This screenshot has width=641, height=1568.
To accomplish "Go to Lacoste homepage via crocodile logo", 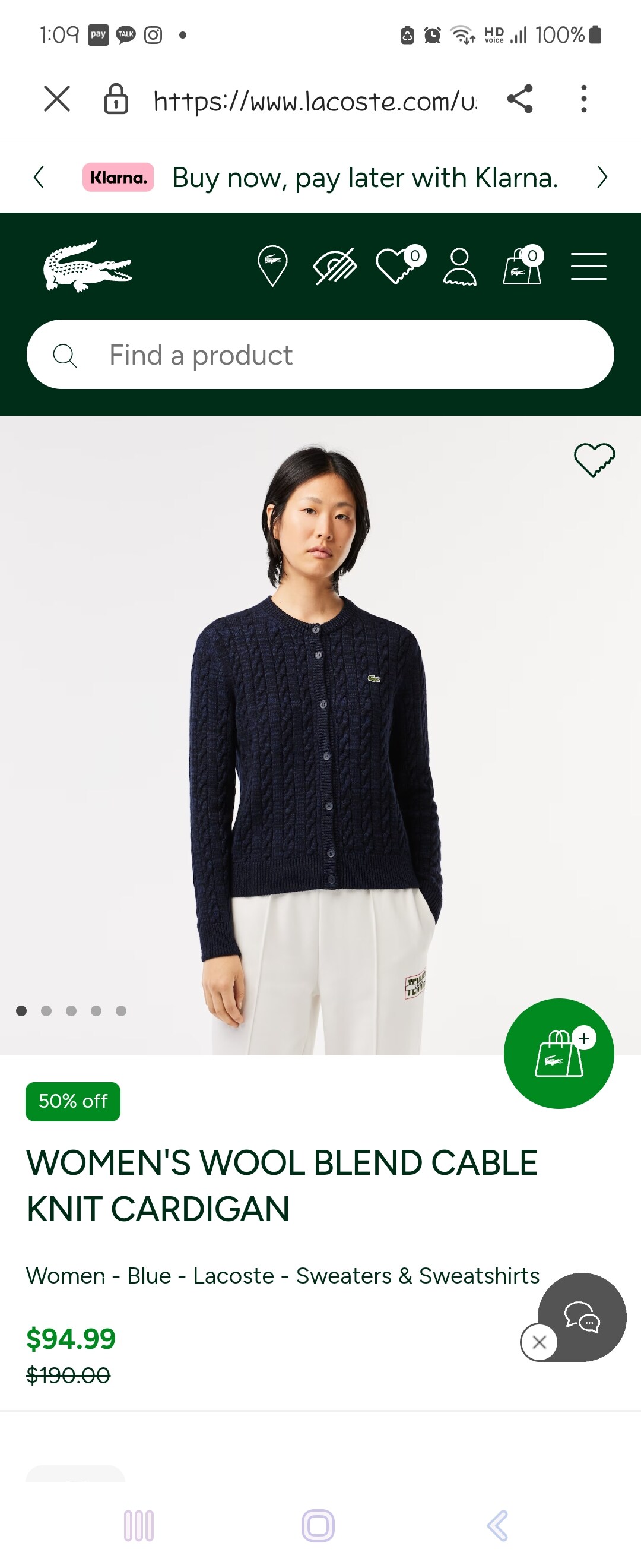I will coord(88,266).
